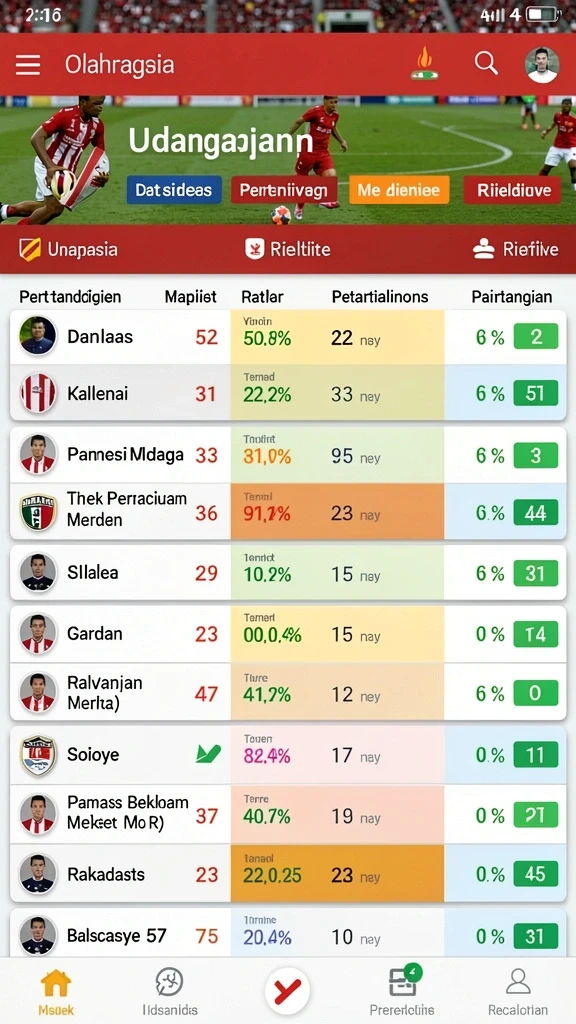
Task: Select the Rileldiave chip
Action: pos(512,190)
